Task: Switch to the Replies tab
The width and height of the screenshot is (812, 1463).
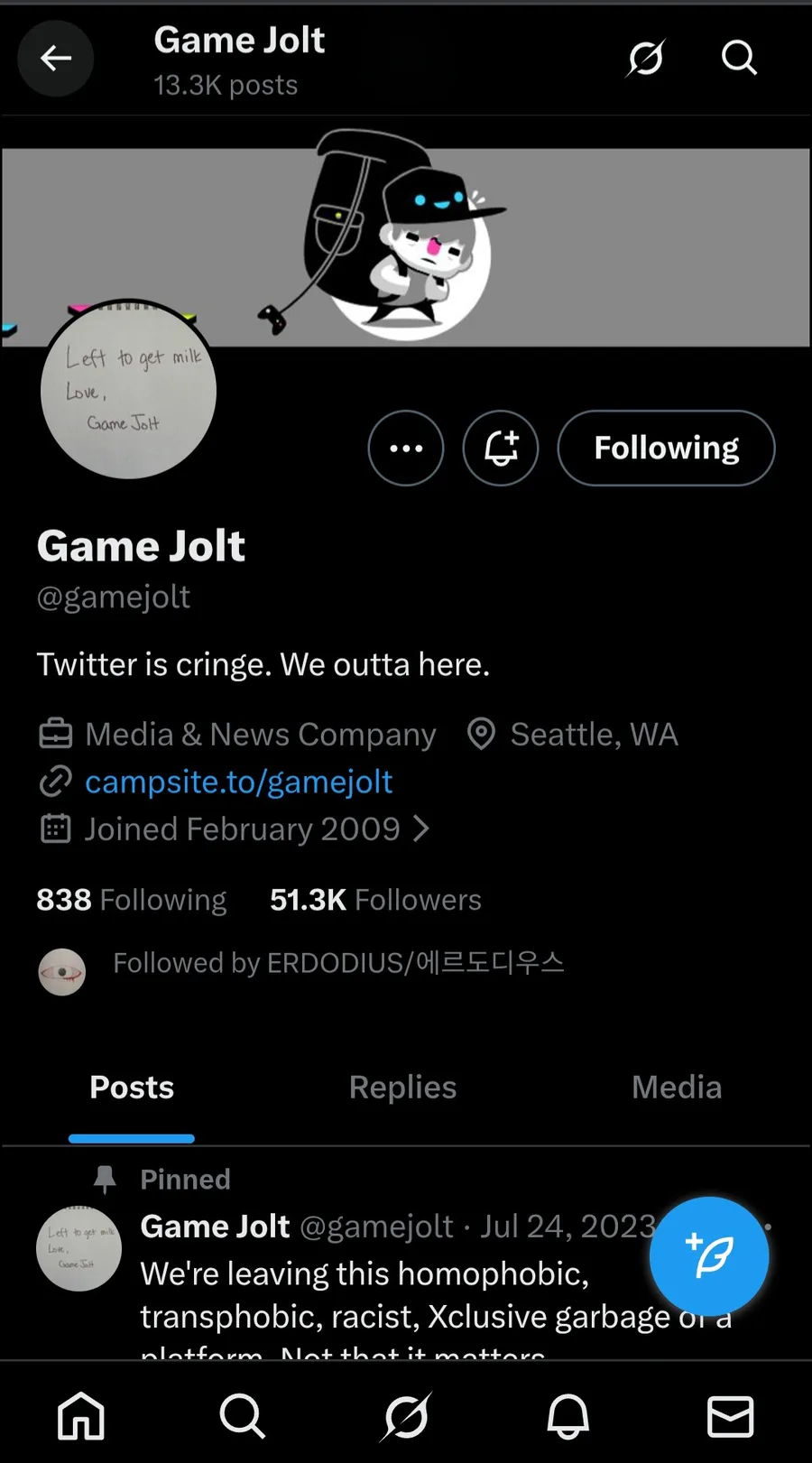Action: point(402,1088)
